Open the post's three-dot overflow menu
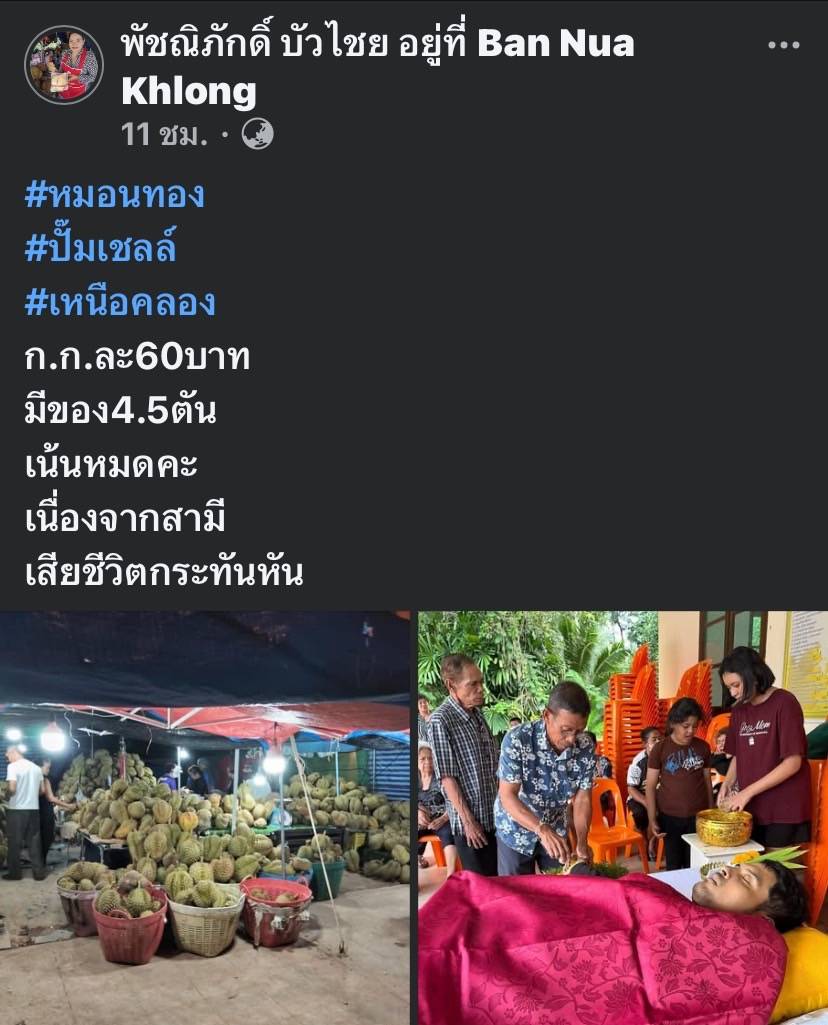This screenshot has height=1025, width=828. (x=783, y=45)
